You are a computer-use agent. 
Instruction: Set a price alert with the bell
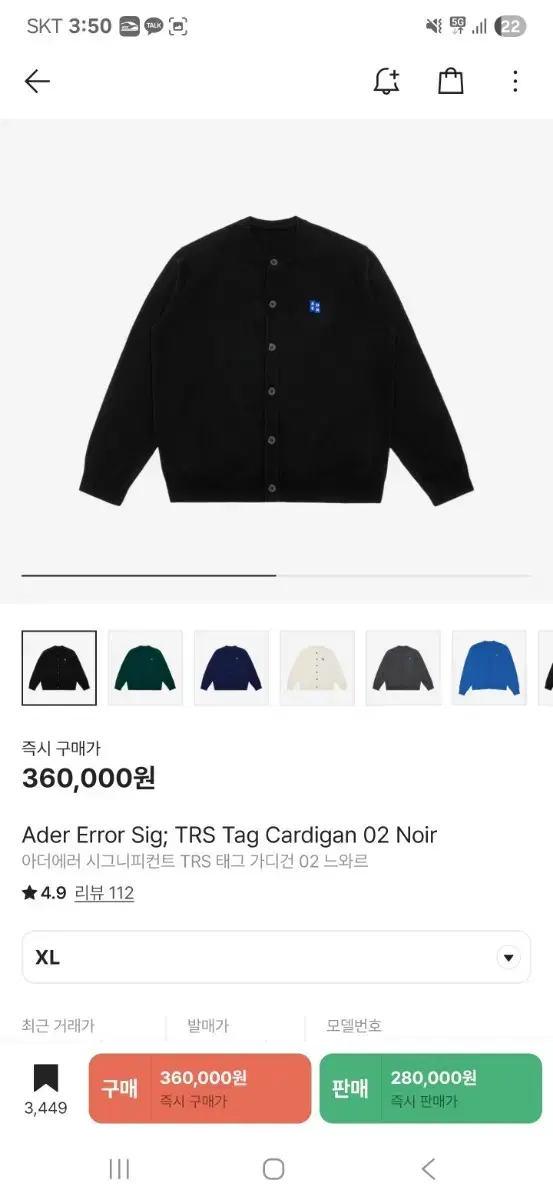[387, 82]
